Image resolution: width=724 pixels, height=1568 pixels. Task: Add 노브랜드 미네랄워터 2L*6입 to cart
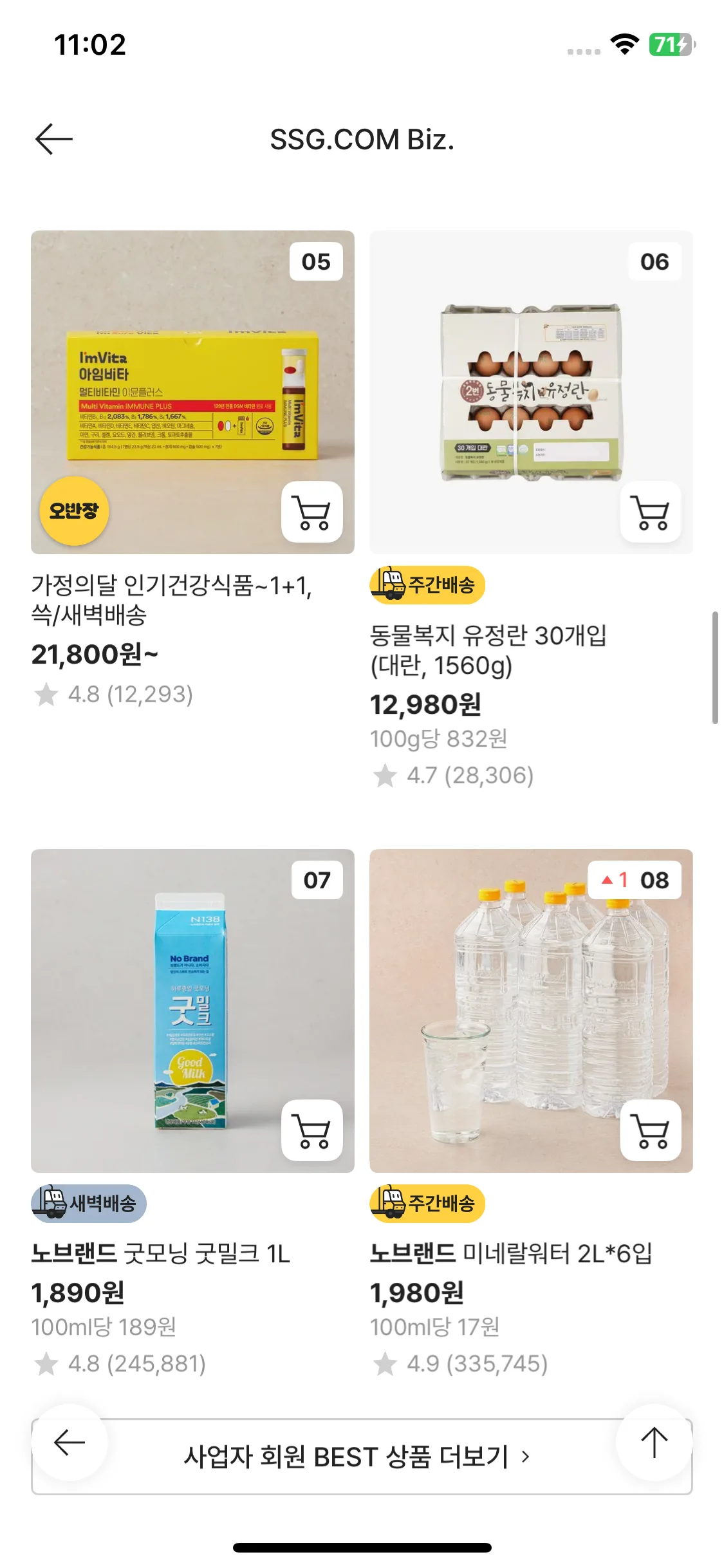tap(651, 1131)
